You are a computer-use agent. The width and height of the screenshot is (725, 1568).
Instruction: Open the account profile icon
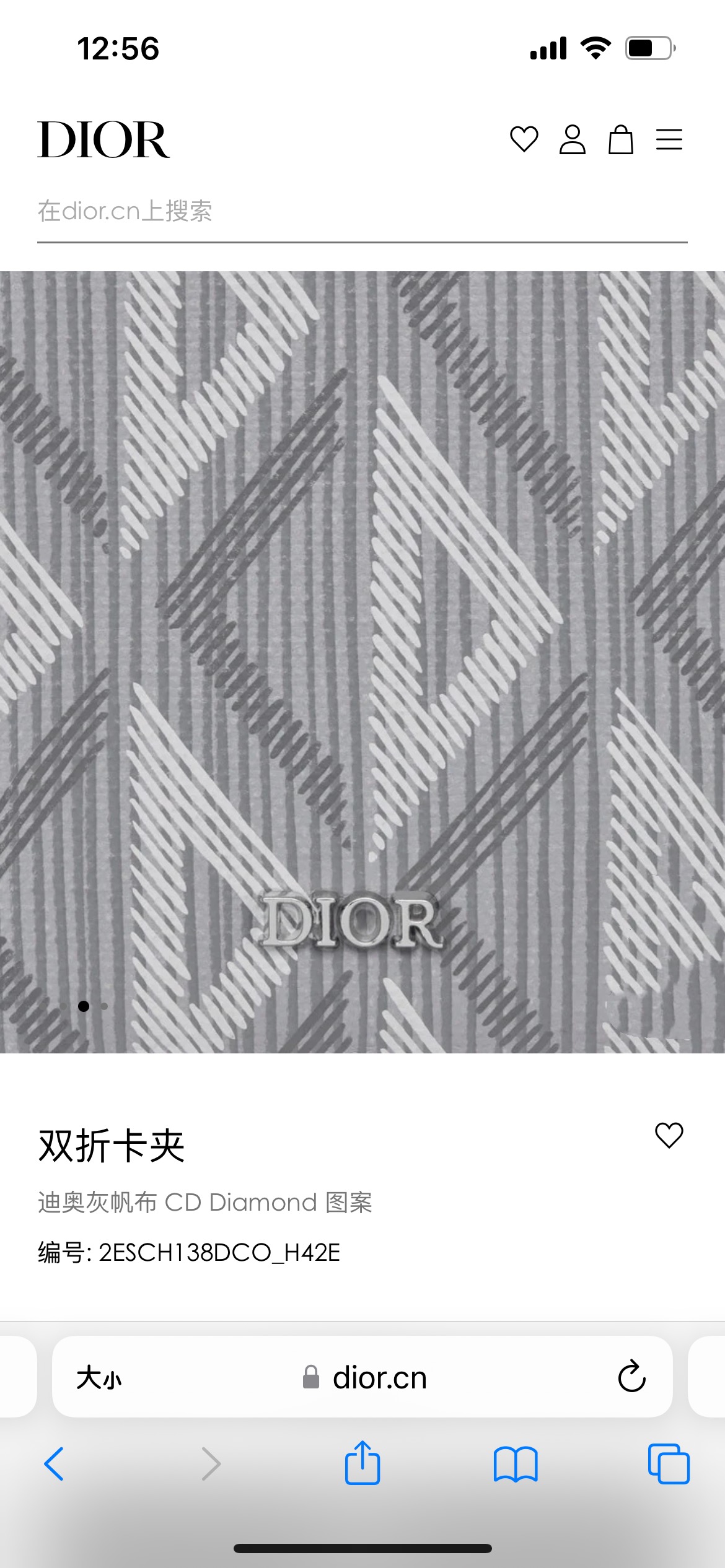coord(572,139)
